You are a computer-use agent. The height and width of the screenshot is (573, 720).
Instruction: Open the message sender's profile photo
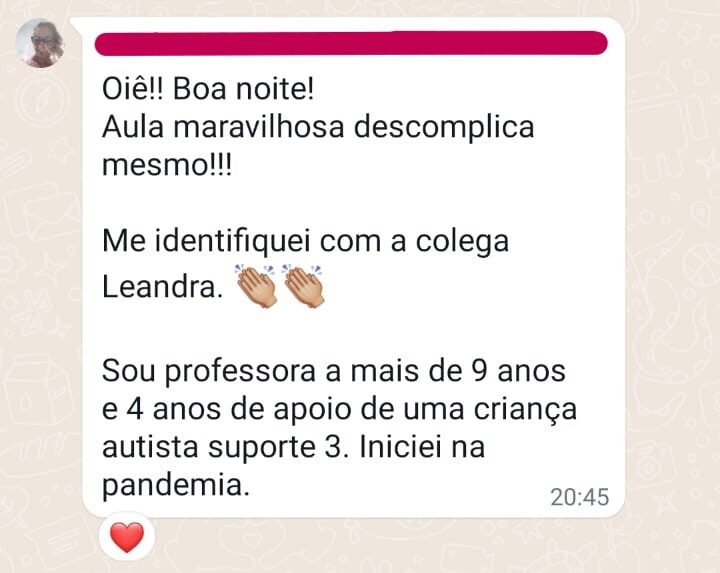(x=41, y=43)
